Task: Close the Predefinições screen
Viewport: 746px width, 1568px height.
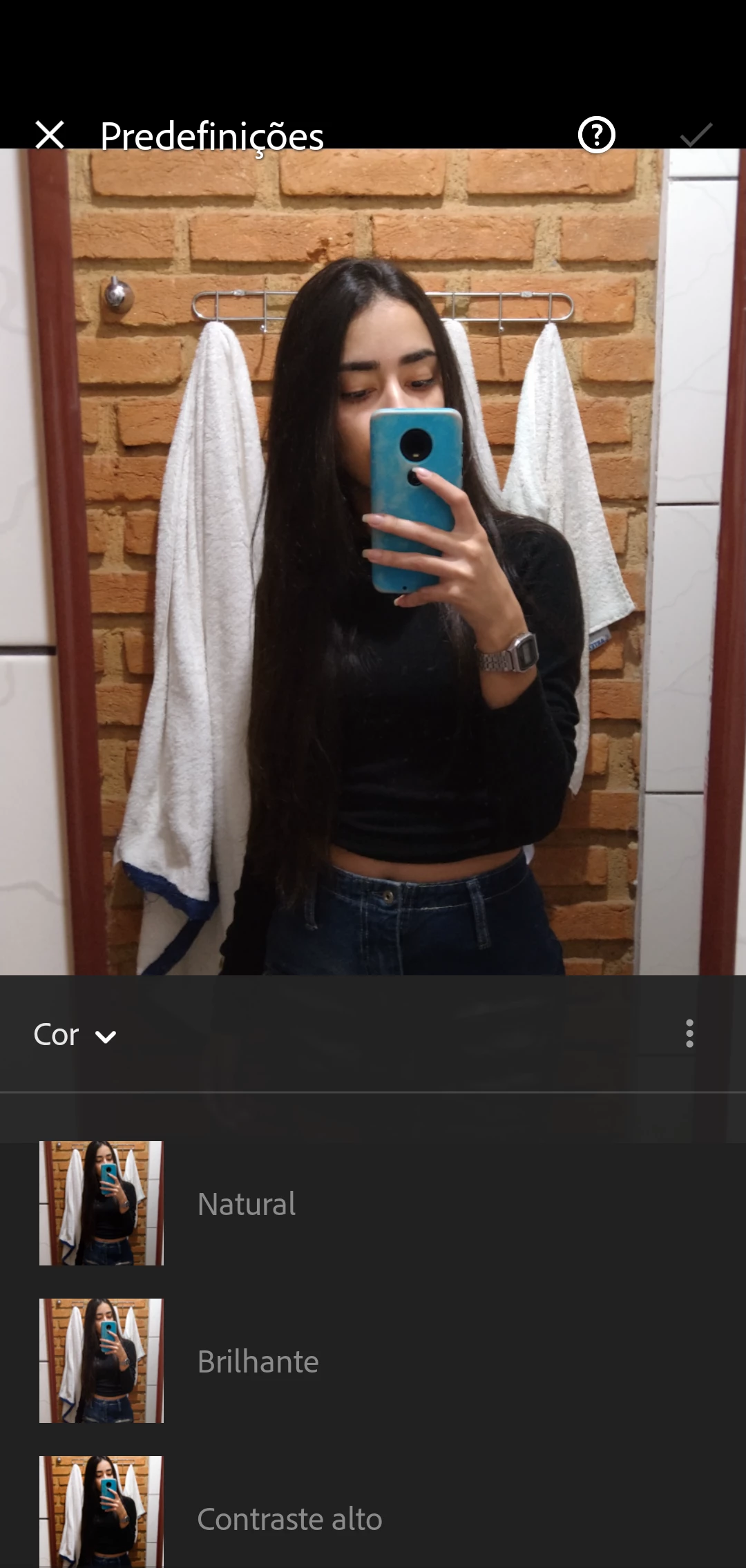Action: coord(50,135)
